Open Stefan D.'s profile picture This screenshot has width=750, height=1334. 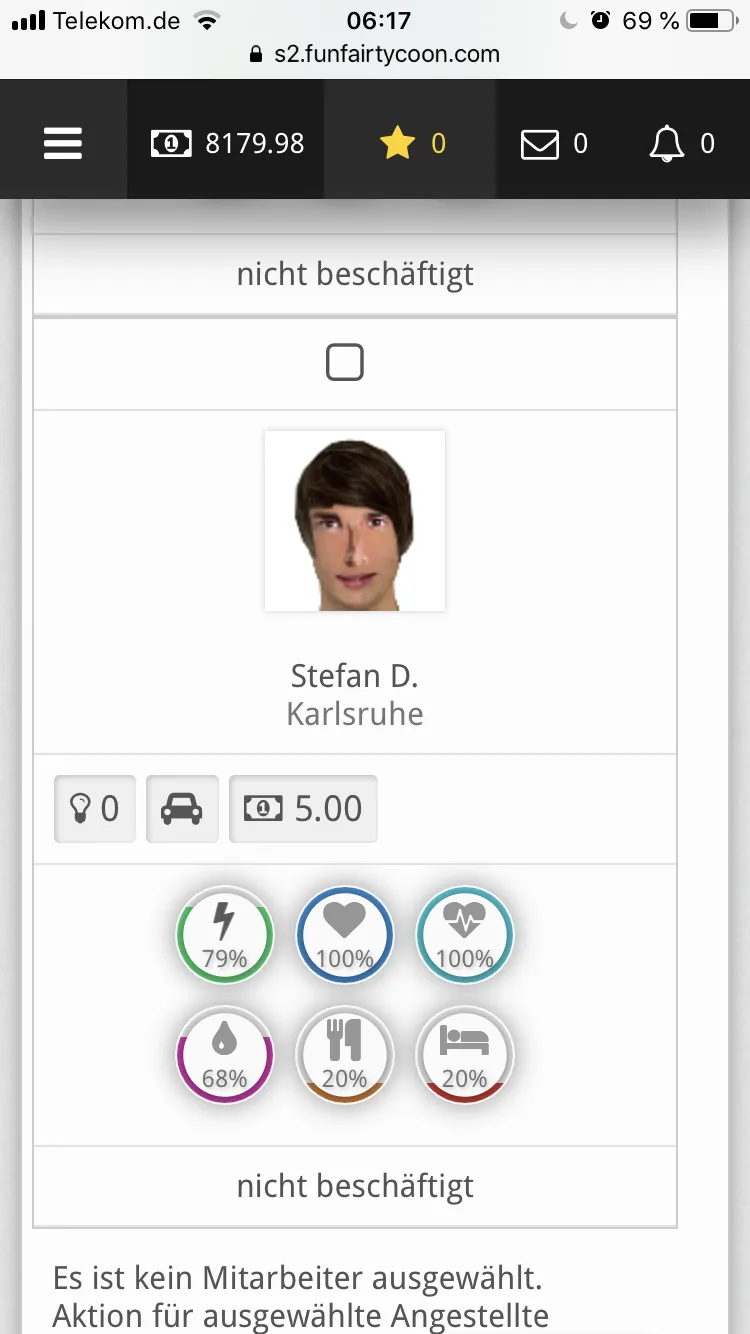355,521
